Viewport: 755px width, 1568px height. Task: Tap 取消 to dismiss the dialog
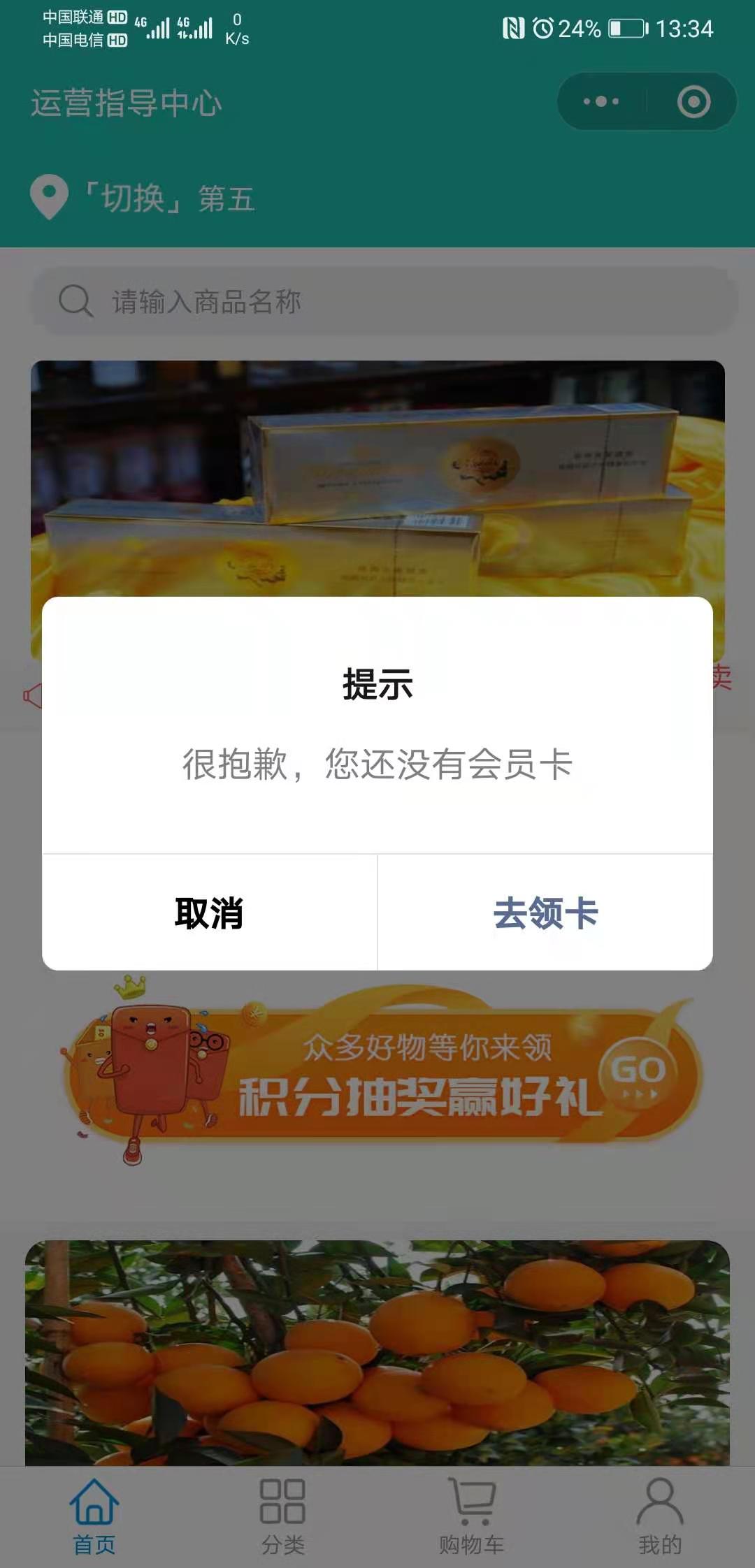click(209, 913)
